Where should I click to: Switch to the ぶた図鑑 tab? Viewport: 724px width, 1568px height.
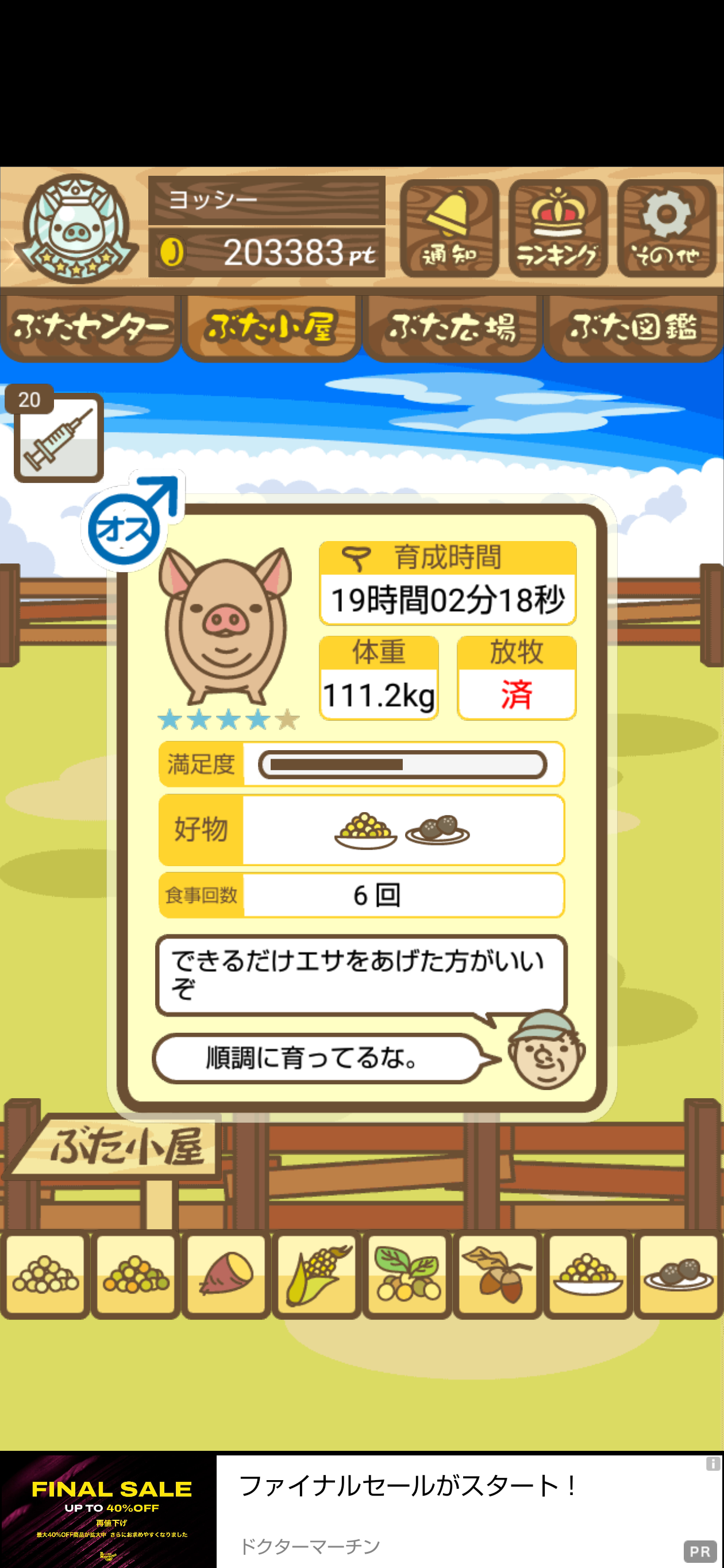tap(633, 327)
